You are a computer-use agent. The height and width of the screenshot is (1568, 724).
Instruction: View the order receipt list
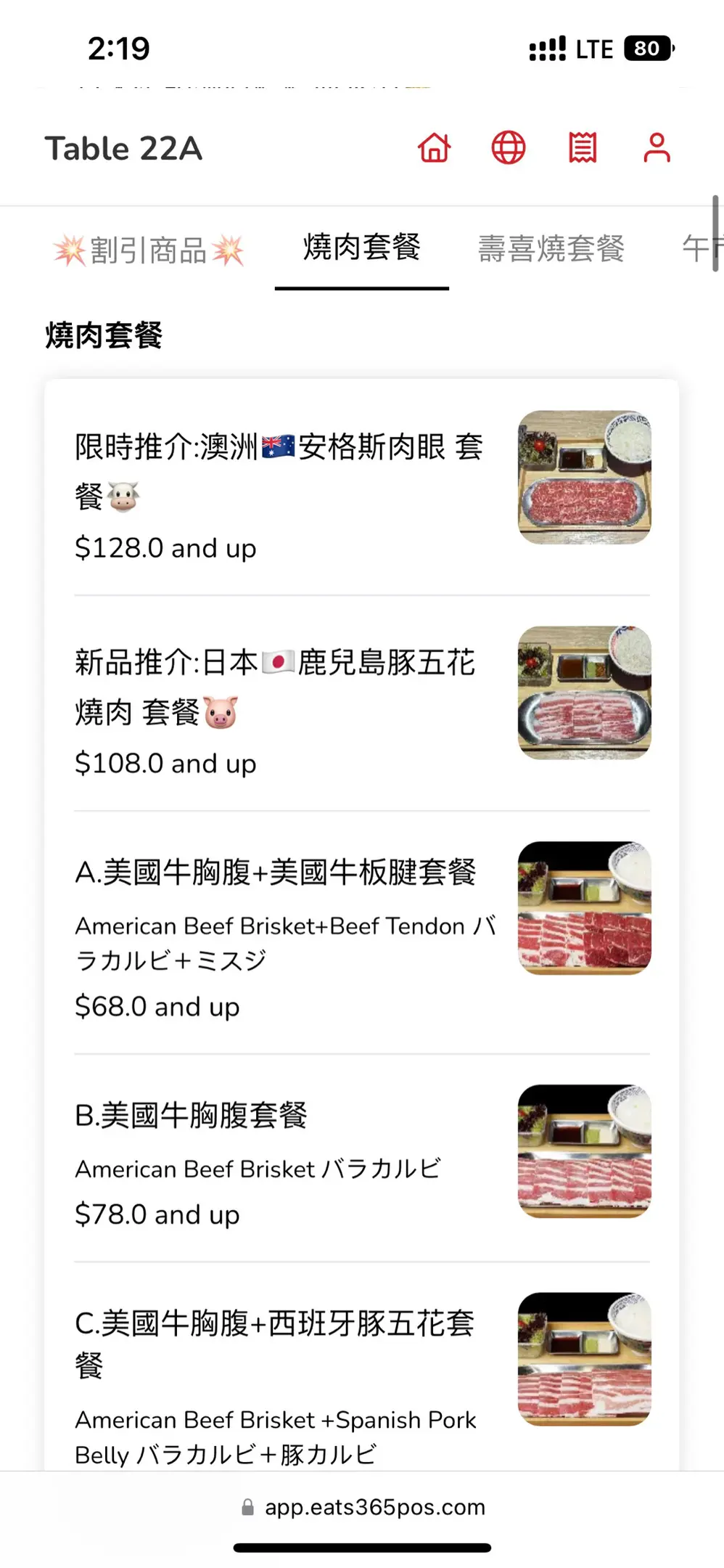pyautogui.click(x=583, y=148)
